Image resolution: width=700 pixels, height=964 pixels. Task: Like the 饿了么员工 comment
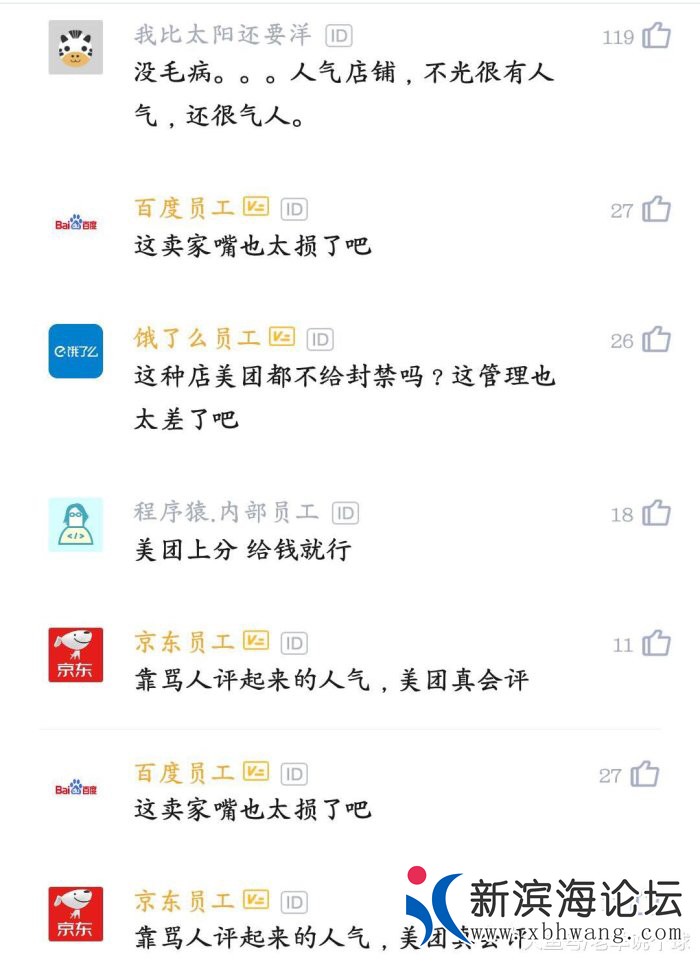(656, 340)
